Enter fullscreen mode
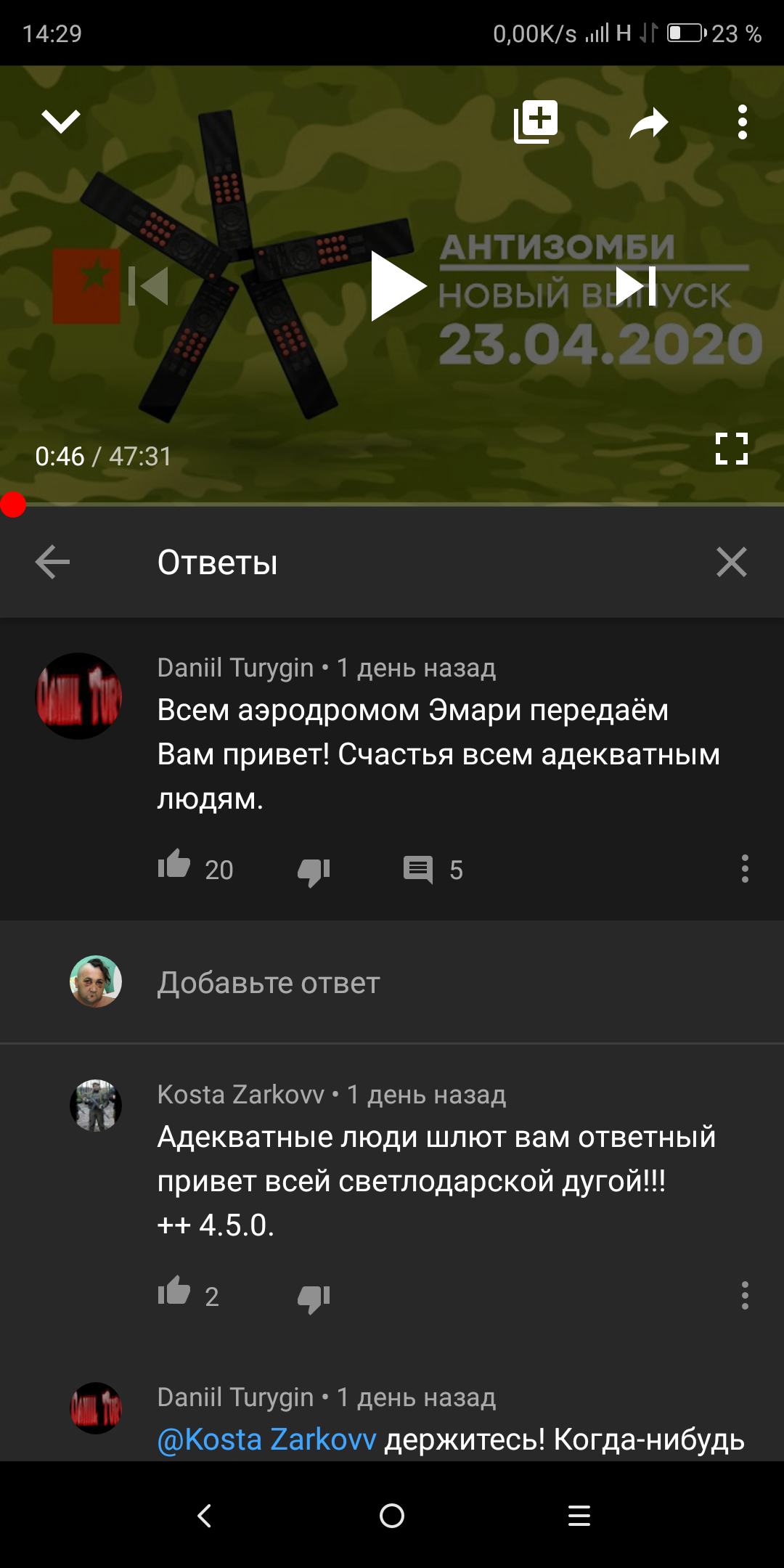The image size is (784, 1568). tap(732, 449)
